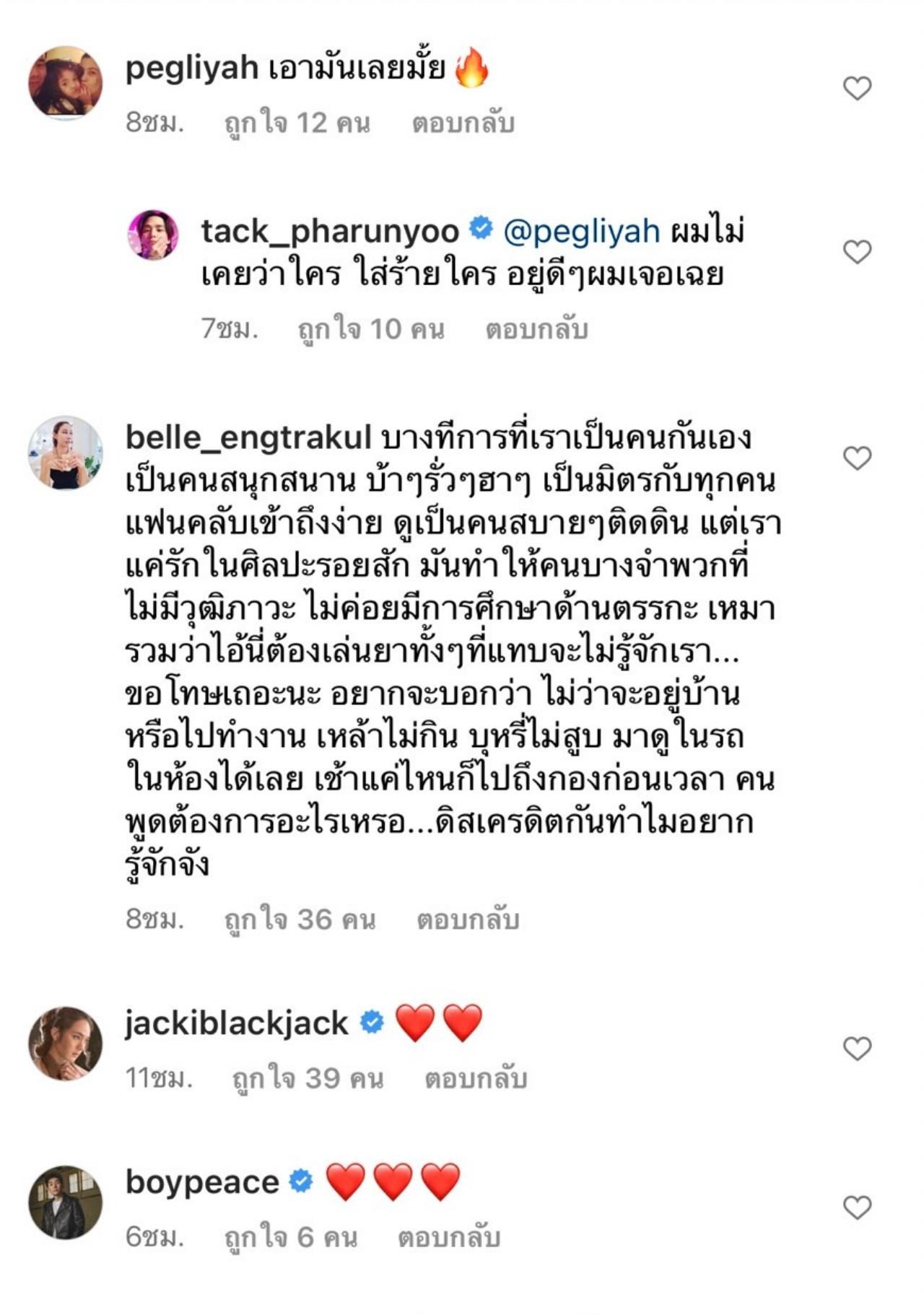Open jackiblackjack's profile avatar
The image size is (924, 1315).
[65, 1043]
